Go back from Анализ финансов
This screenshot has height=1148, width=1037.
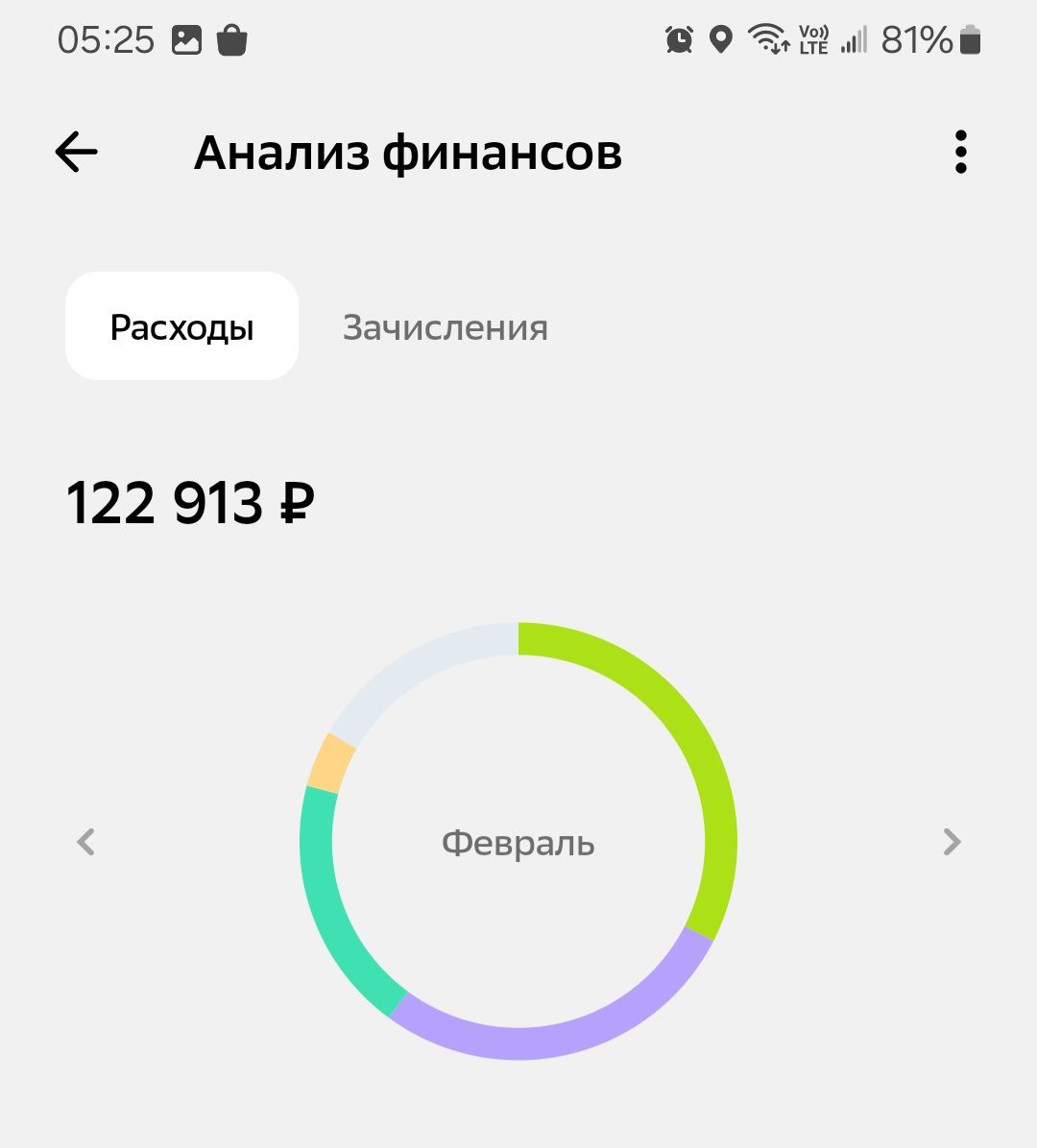click(x=77, y=152)
